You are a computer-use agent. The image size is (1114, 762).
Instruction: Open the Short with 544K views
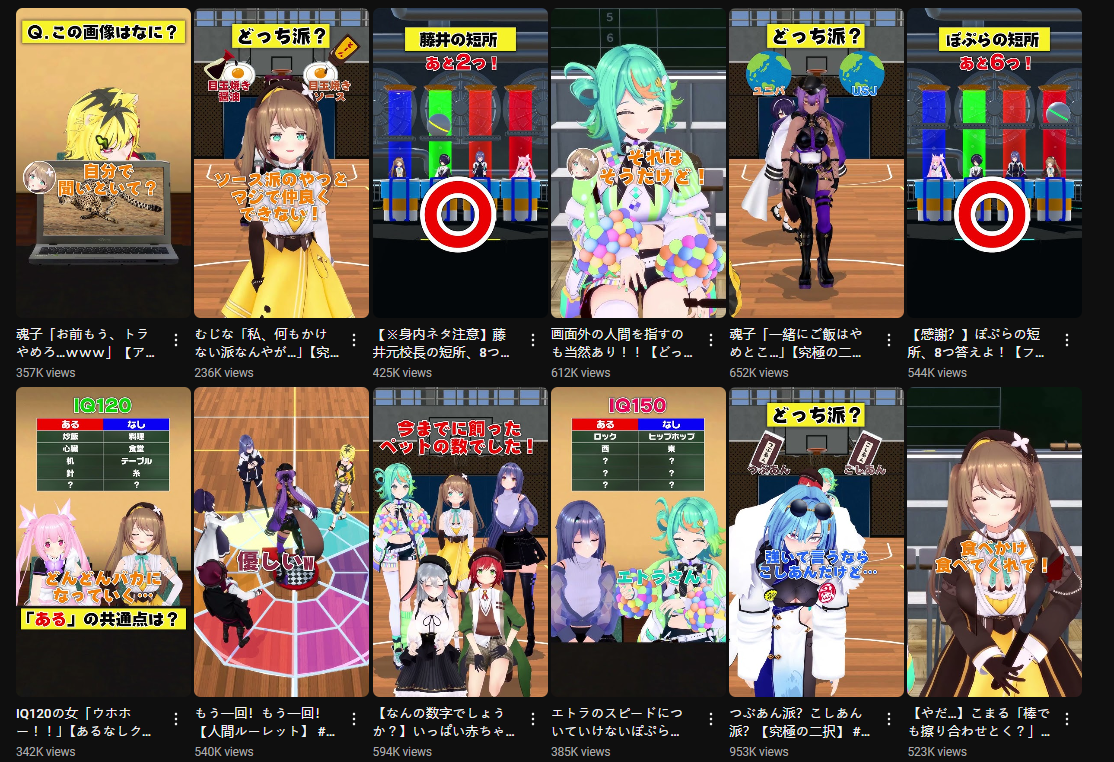pos(994,163)
